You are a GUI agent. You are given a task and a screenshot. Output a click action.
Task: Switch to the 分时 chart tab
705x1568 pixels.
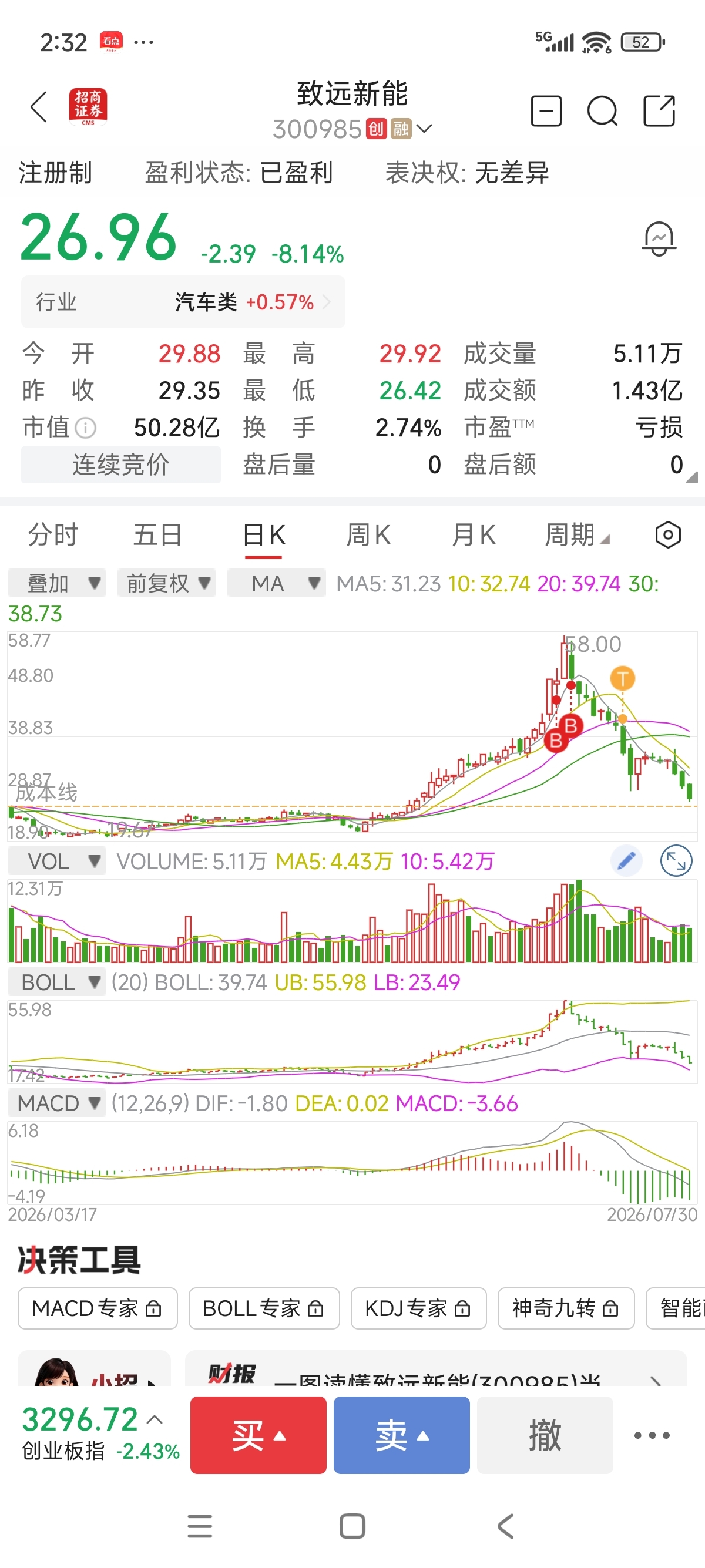[x=53, y=535]
